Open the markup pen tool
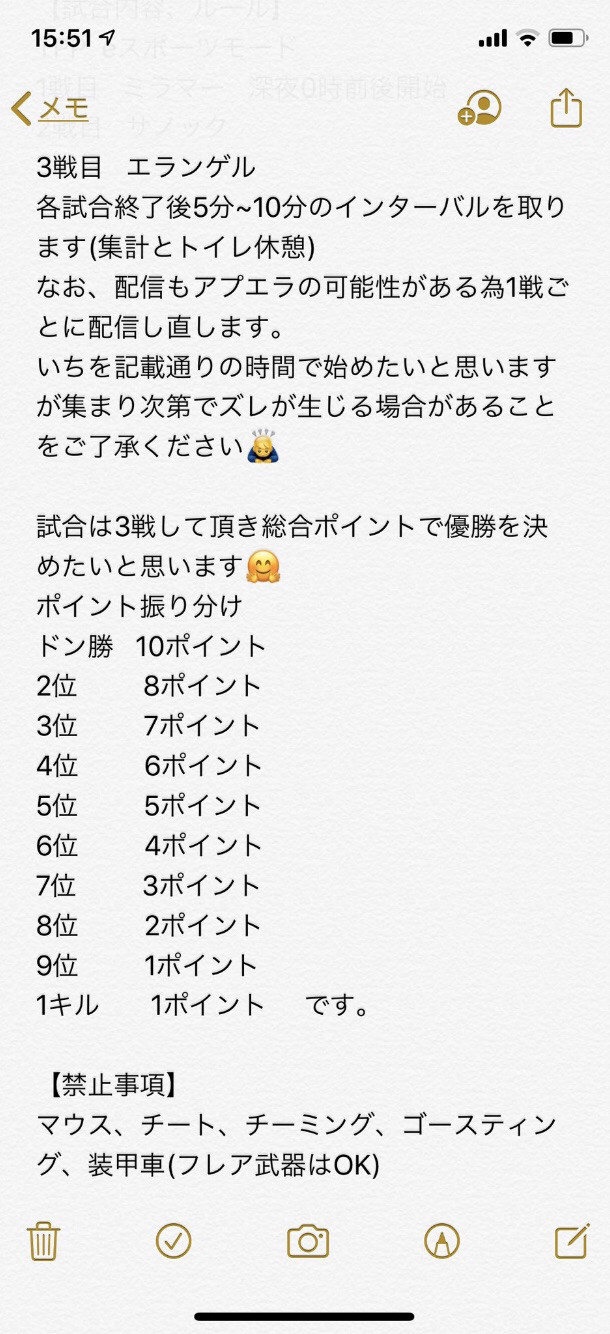This screenshot has width=610, height=1334. (x=442, y=1241)
